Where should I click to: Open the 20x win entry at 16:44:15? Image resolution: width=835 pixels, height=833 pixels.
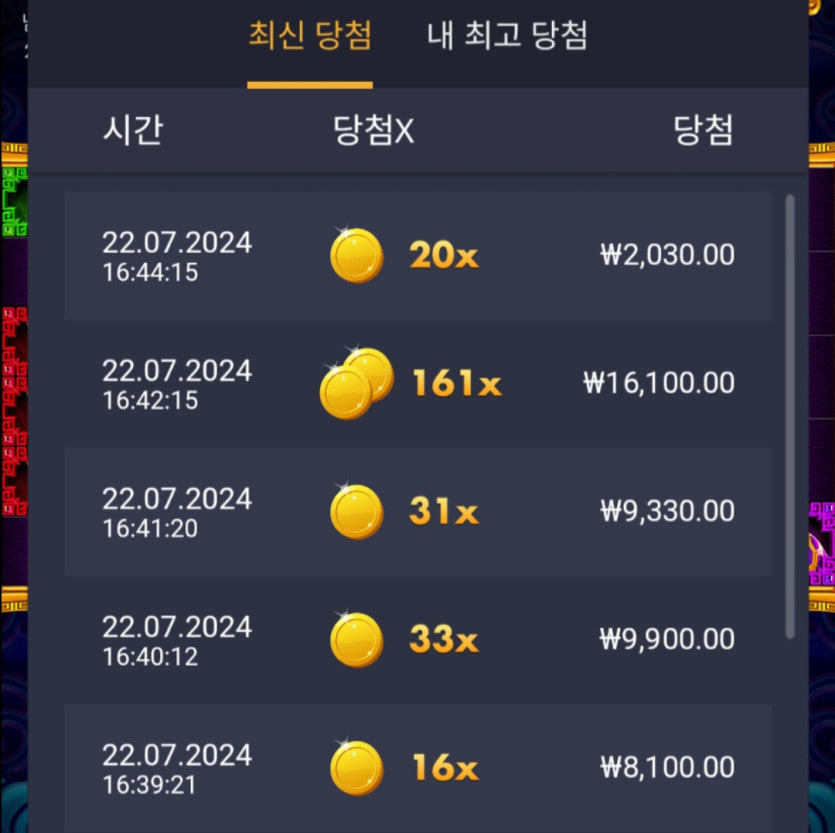[418, 256]
